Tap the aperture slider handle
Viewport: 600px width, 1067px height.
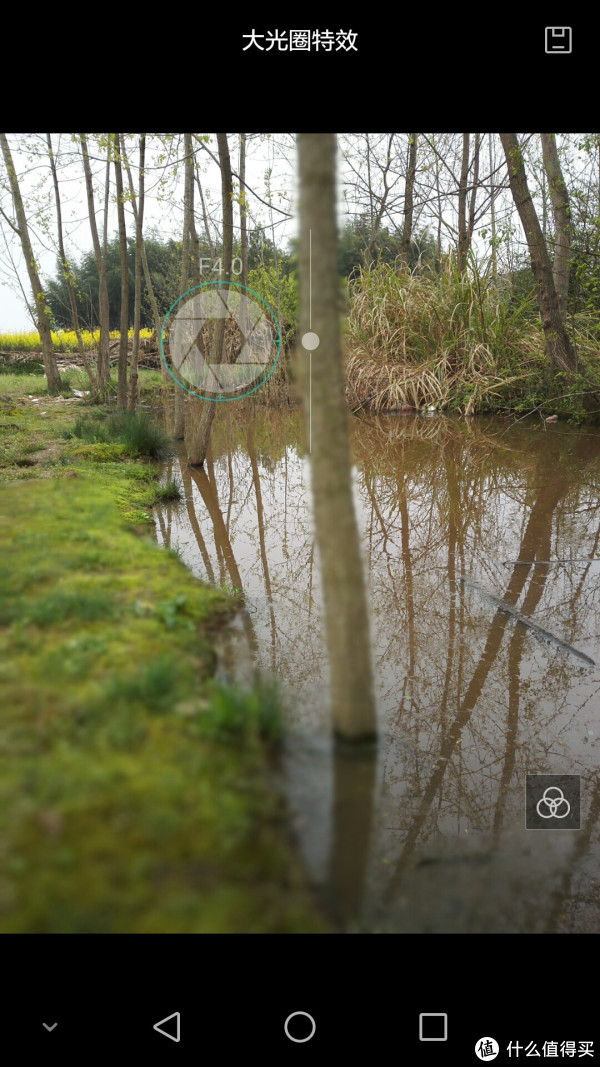[x=310, y=341]
